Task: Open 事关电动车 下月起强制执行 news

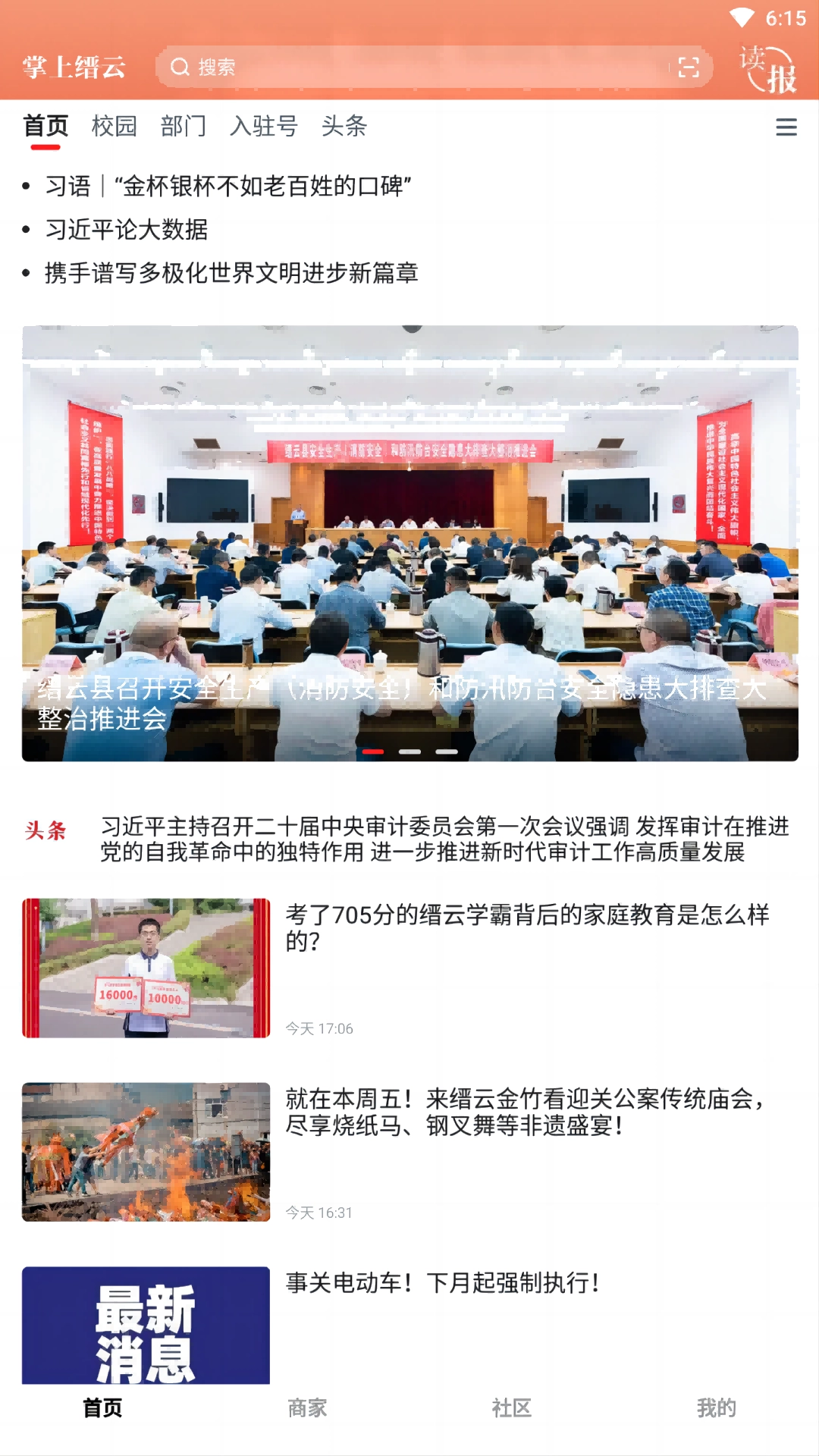Action: coord(443,1283)
